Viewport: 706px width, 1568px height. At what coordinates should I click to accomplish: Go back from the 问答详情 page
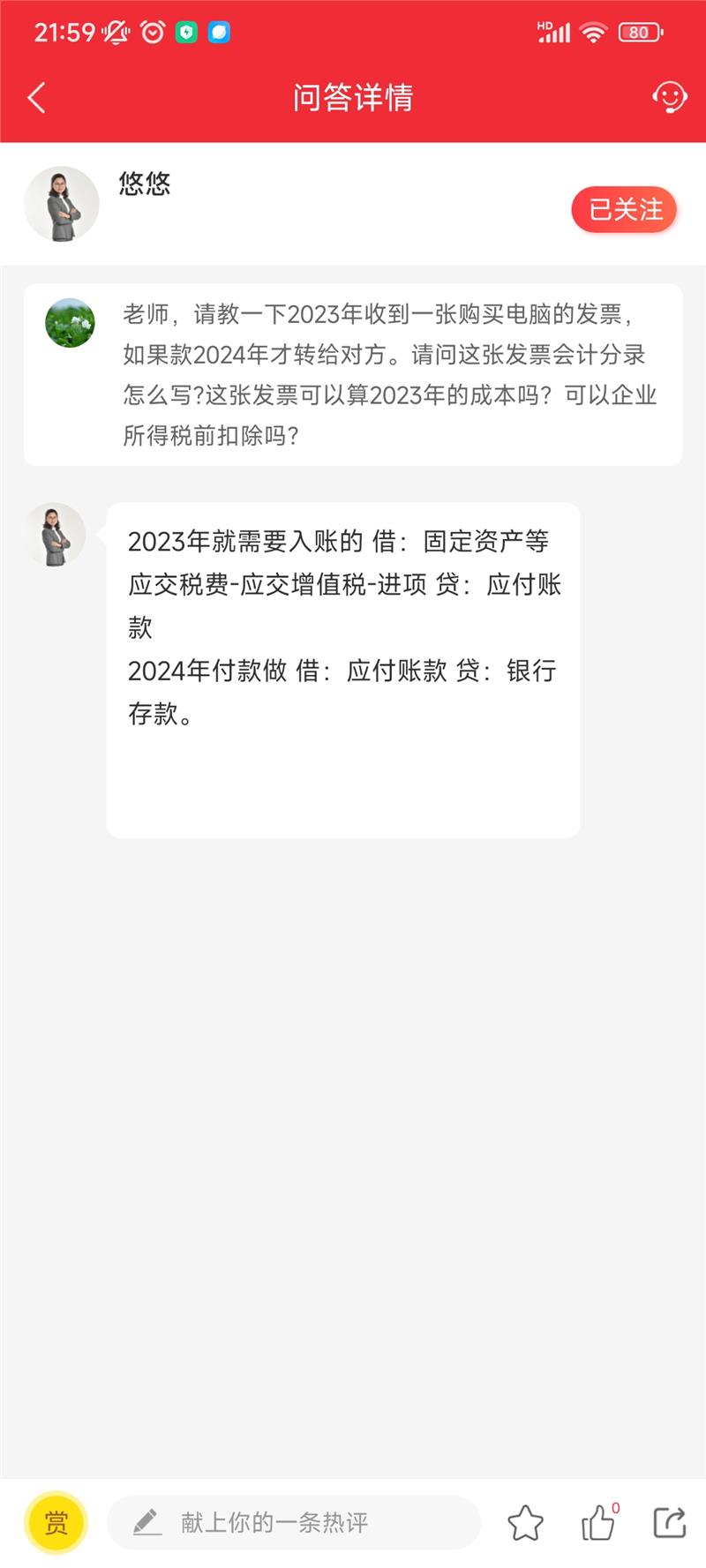point(37,97)
